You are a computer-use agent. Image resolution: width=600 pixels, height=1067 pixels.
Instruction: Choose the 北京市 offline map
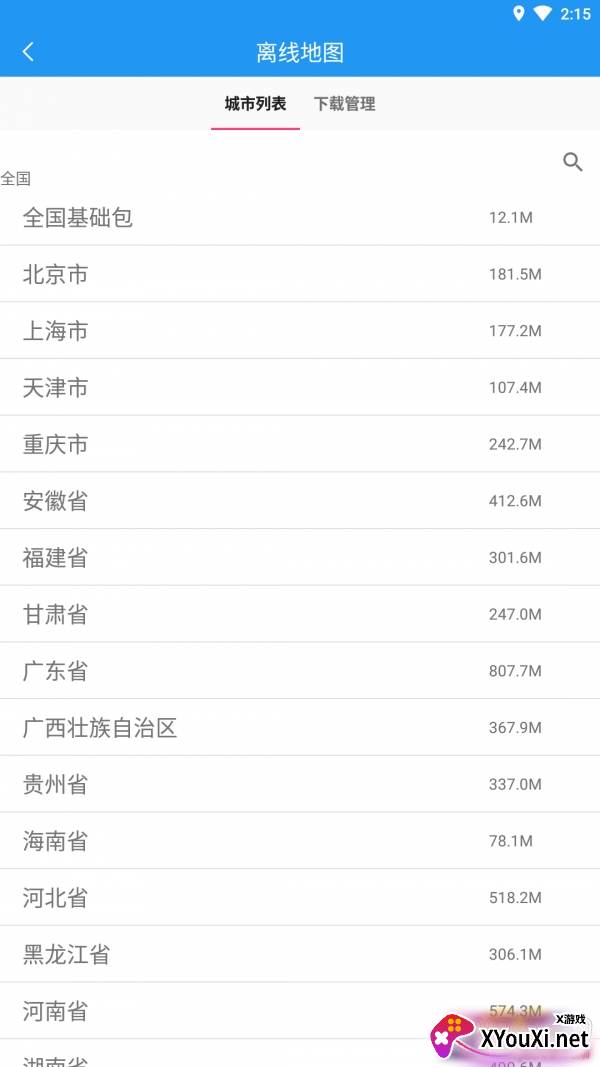point(300,274)
